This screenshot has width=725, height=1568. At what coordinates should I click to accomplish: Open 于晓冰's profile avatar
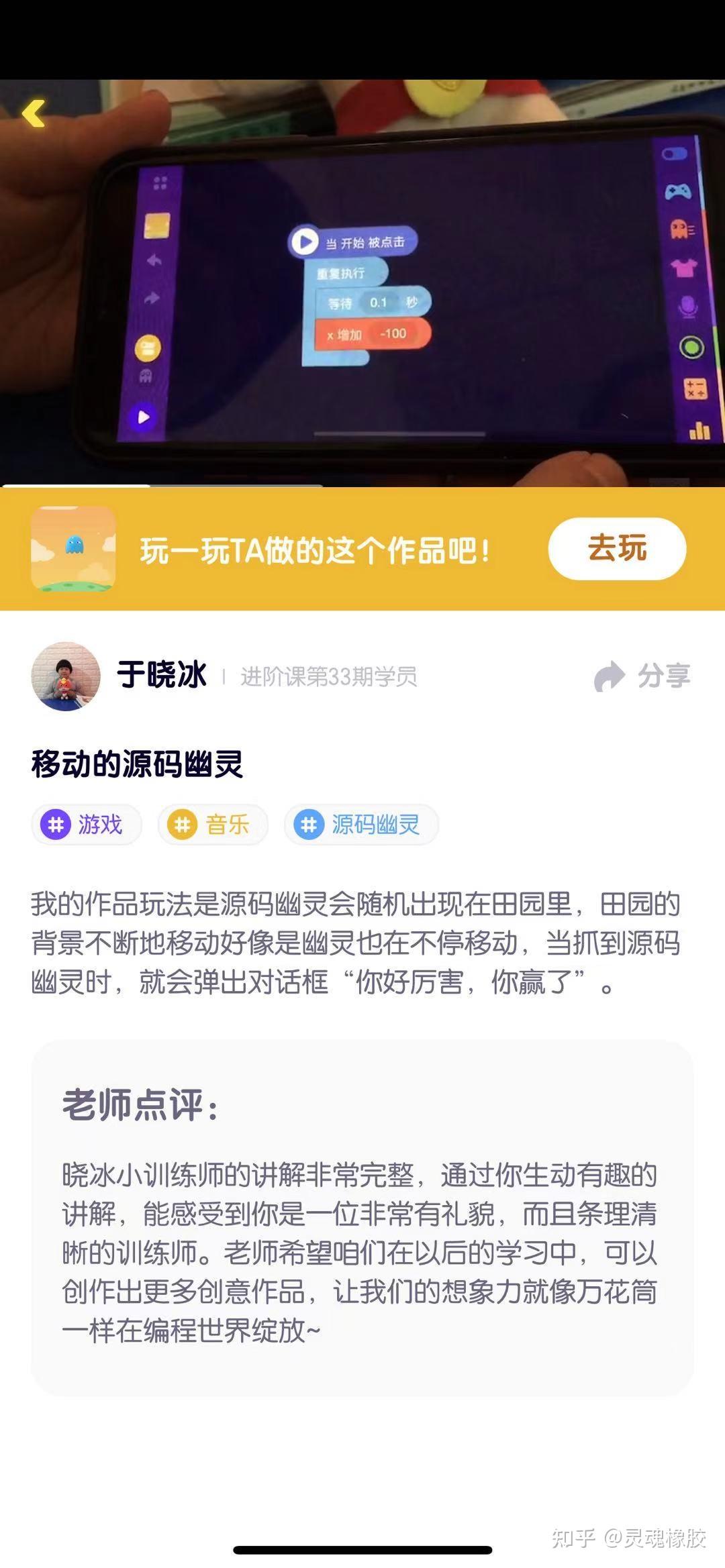pyautogui.click(x=66, y=676)
